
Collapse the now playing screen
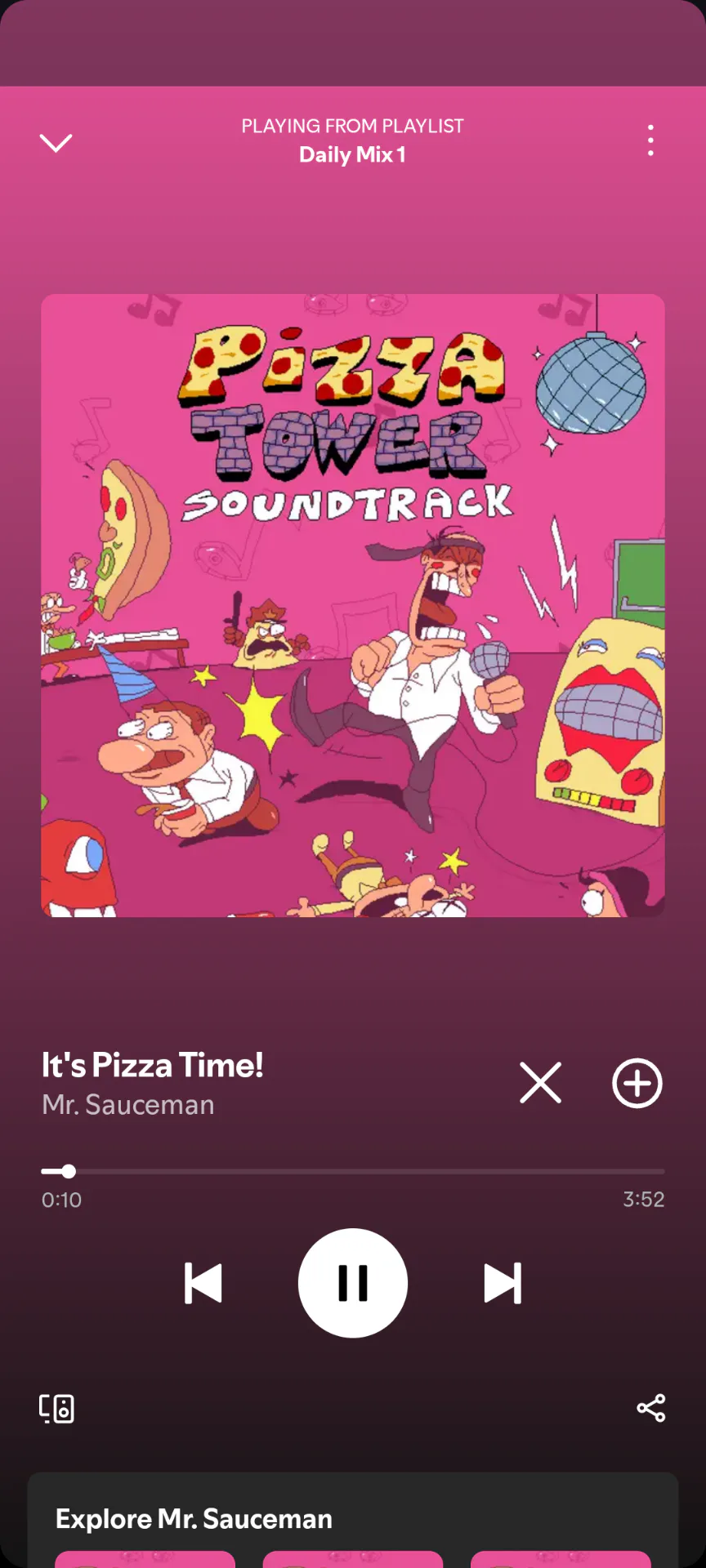coord(56,143)
